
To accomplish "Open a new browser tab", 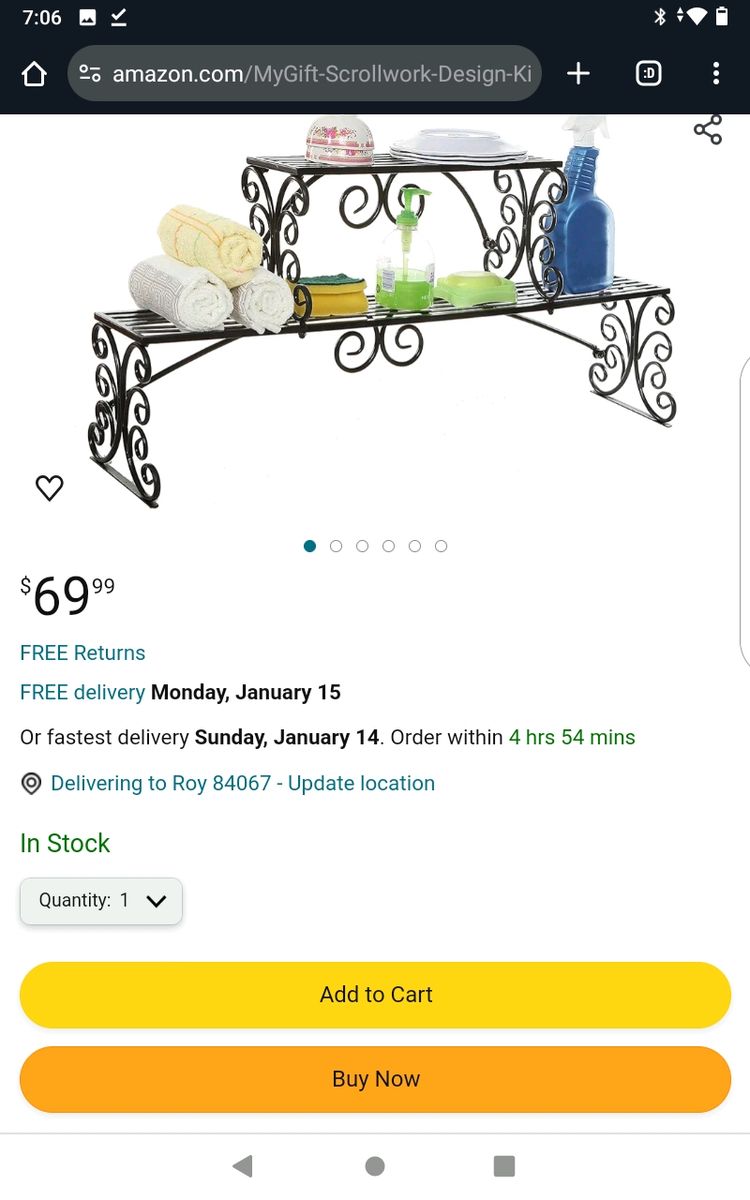I will click(578, 74).
